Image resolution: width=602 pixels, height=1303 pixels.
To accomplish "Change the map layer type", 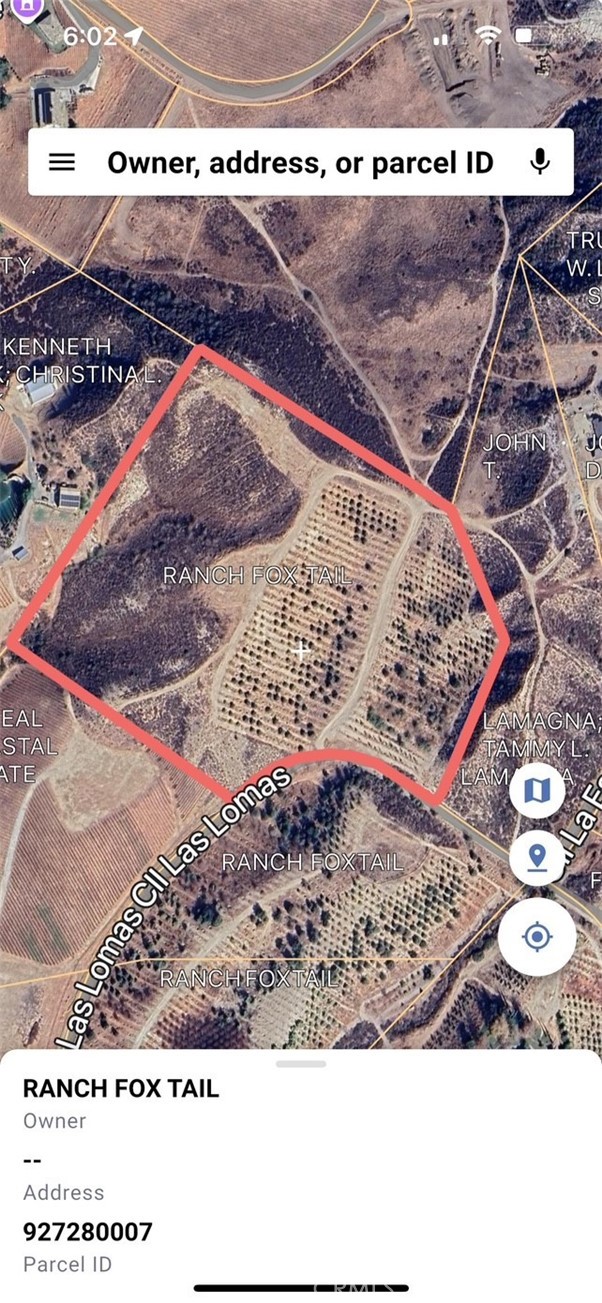I will point(537,792).
